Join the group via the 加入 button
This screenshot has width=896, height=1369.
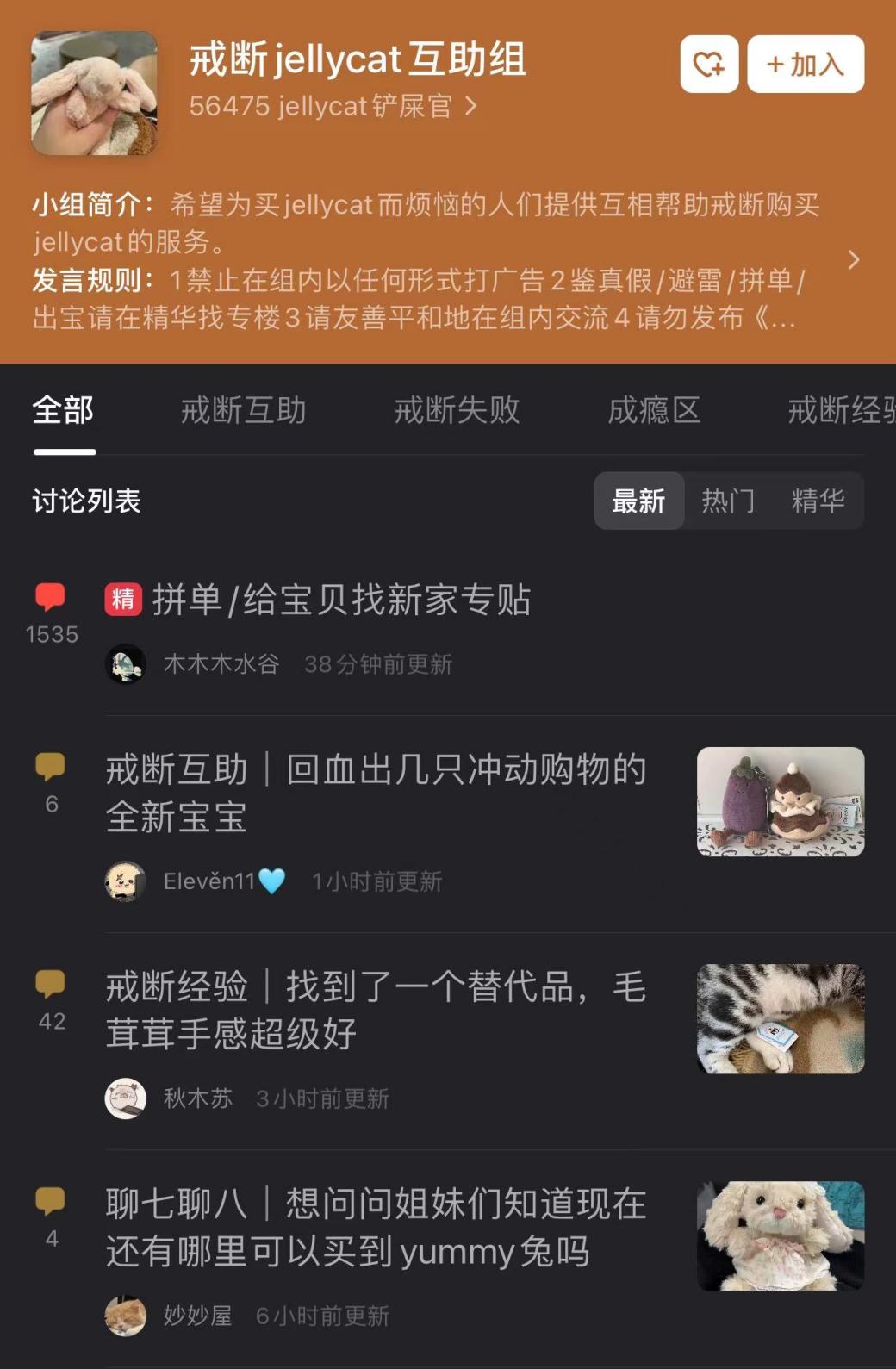tap(806, 65)
